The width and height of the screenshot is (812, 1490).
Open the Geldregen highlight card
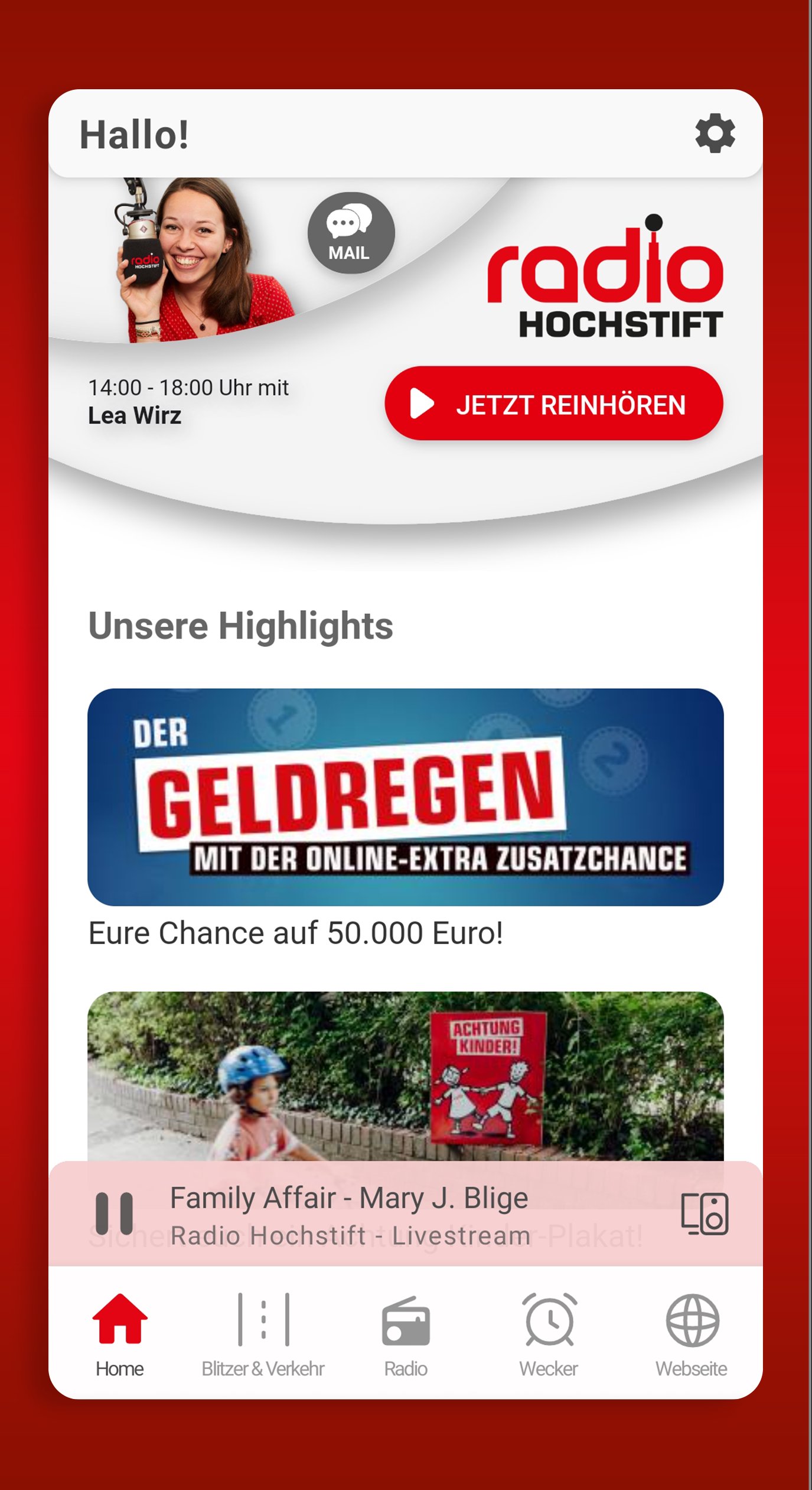pos(405,796)
